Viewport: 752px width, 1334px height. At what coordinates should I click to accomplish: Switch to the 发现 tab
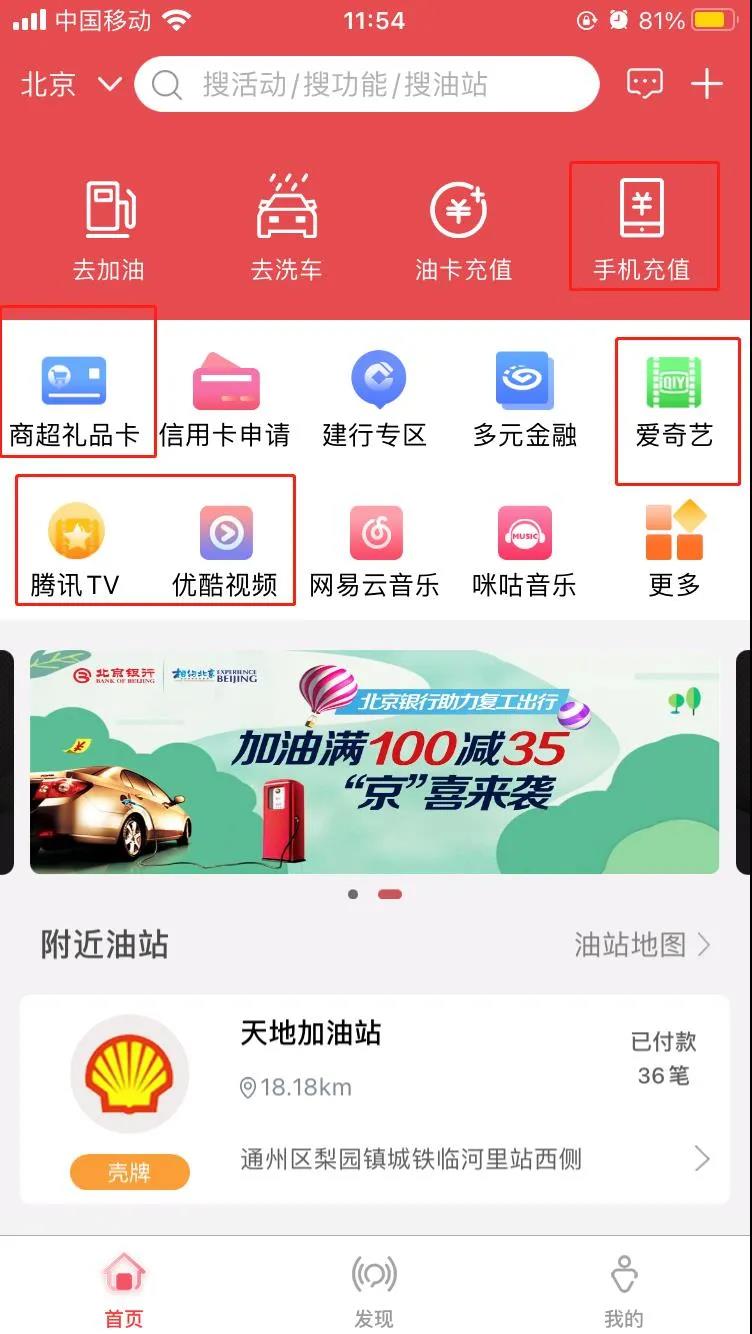374,1291
